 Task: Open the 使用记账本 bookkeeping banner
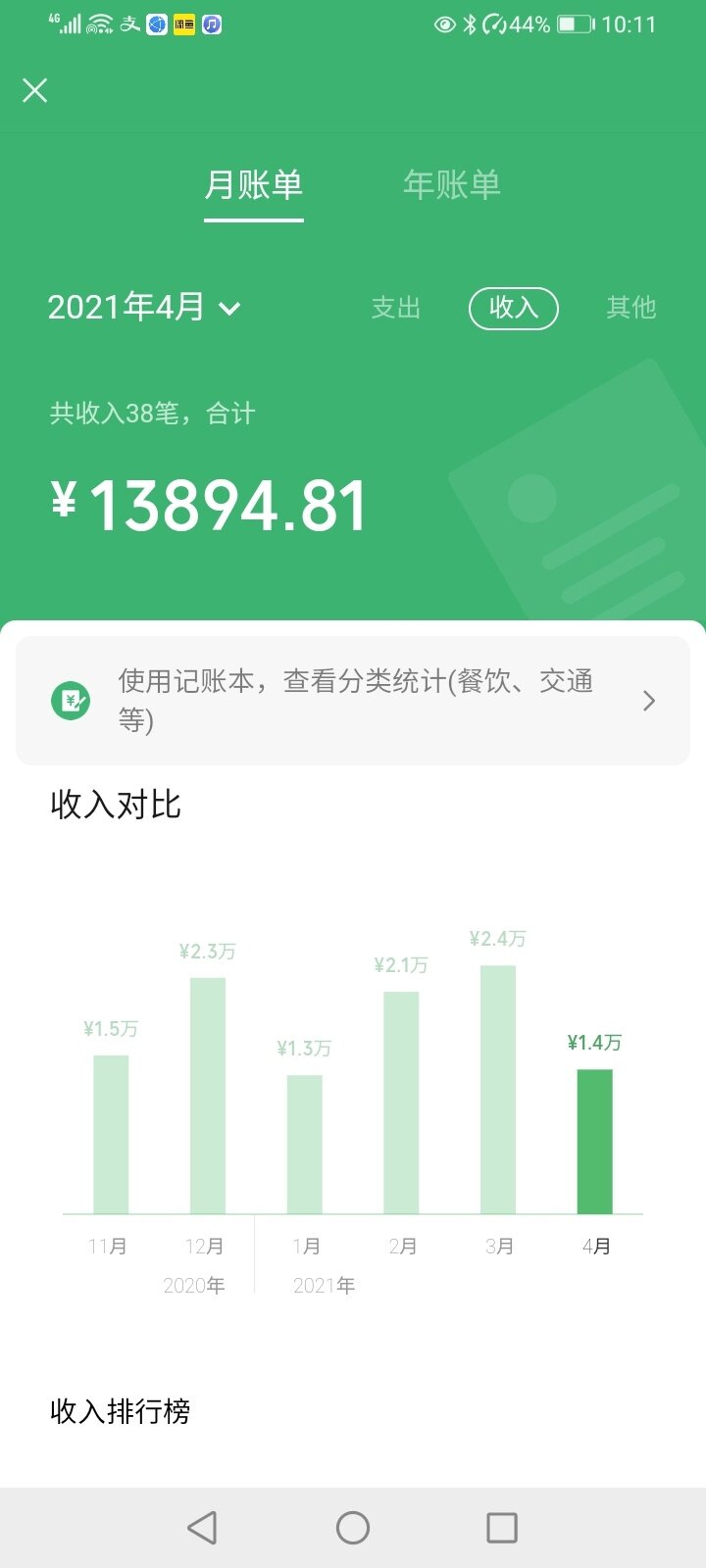tap(353, 700)
